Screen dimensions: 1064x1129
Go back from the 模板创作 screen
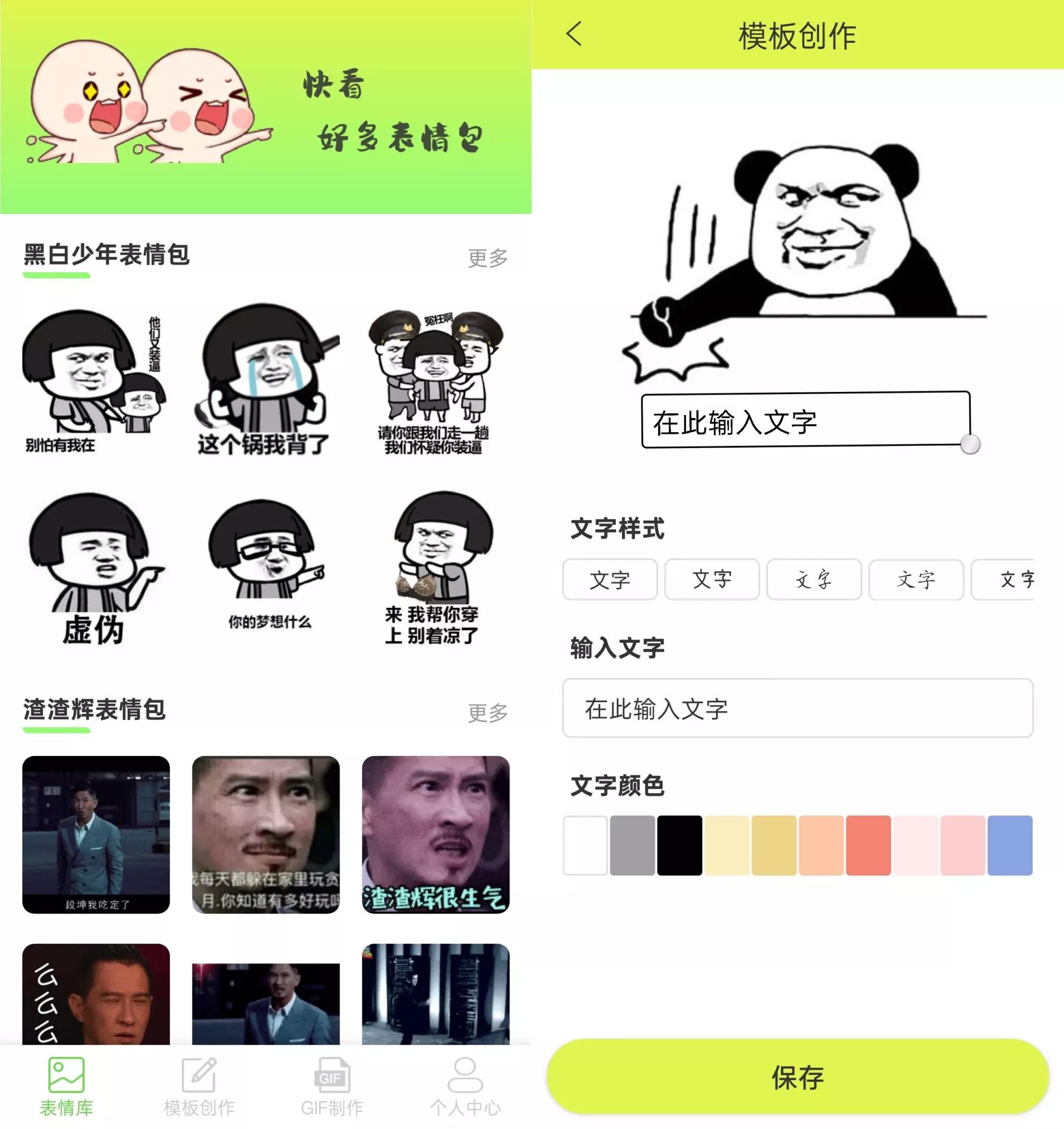click(x=574, y=34)
